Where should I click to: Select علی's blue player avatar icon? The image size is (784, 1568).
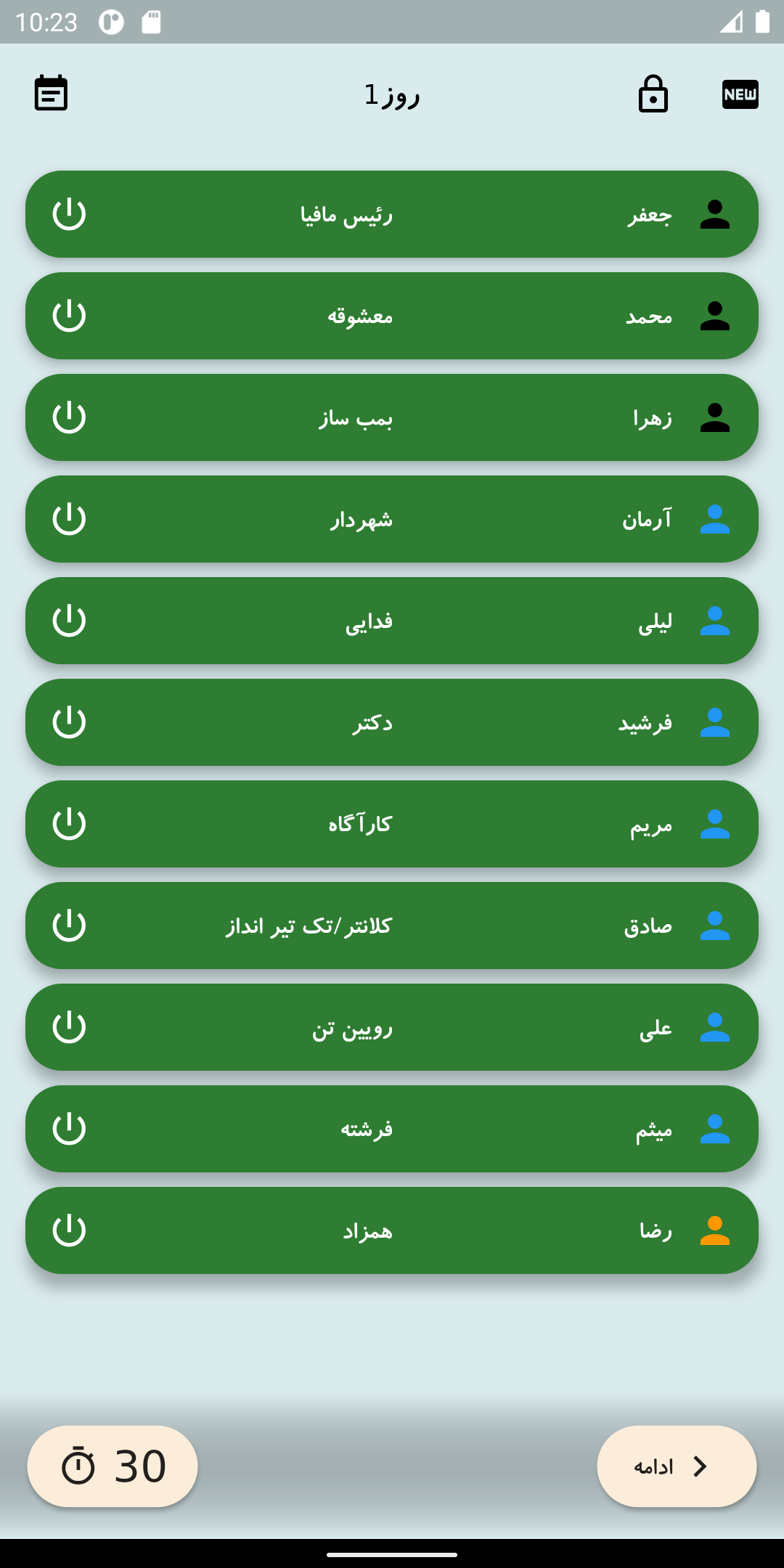click(x=716, y=1027)
